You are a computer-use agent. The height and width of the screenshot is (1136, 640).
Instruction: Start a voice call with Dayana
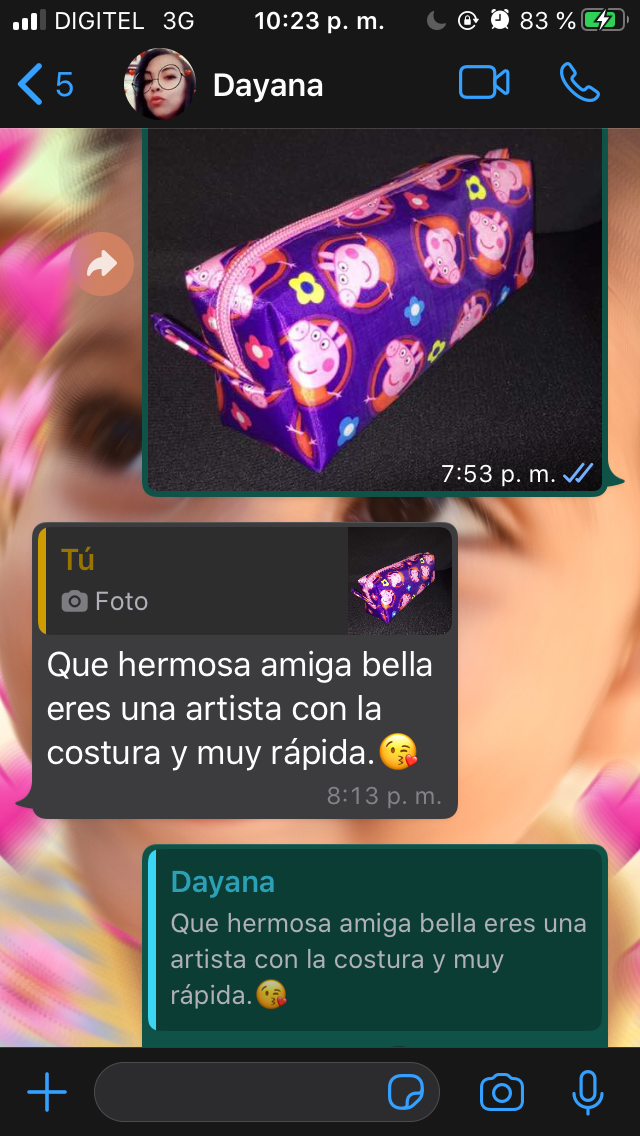click(x=579, y=83)
